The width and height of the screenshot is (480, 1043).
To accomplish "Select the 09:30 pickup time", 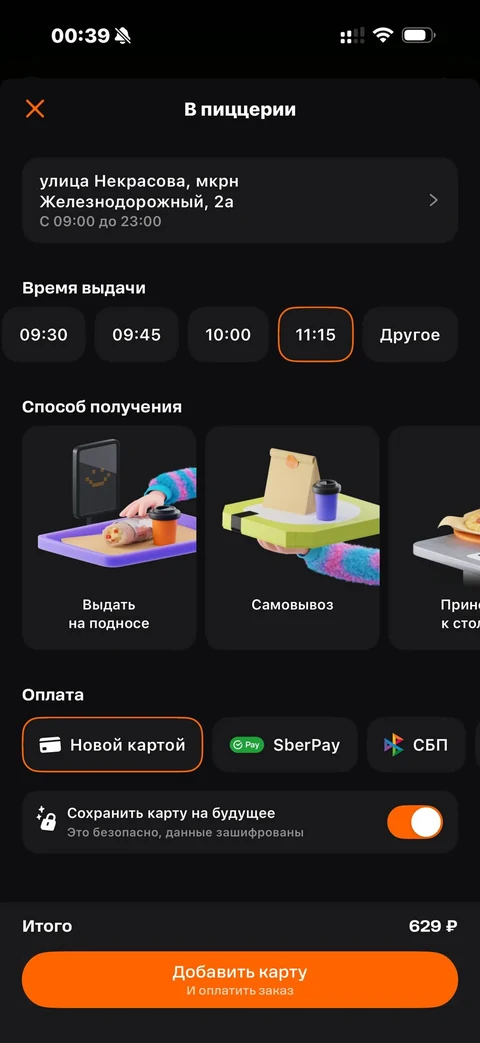I will tap(44, 335).
